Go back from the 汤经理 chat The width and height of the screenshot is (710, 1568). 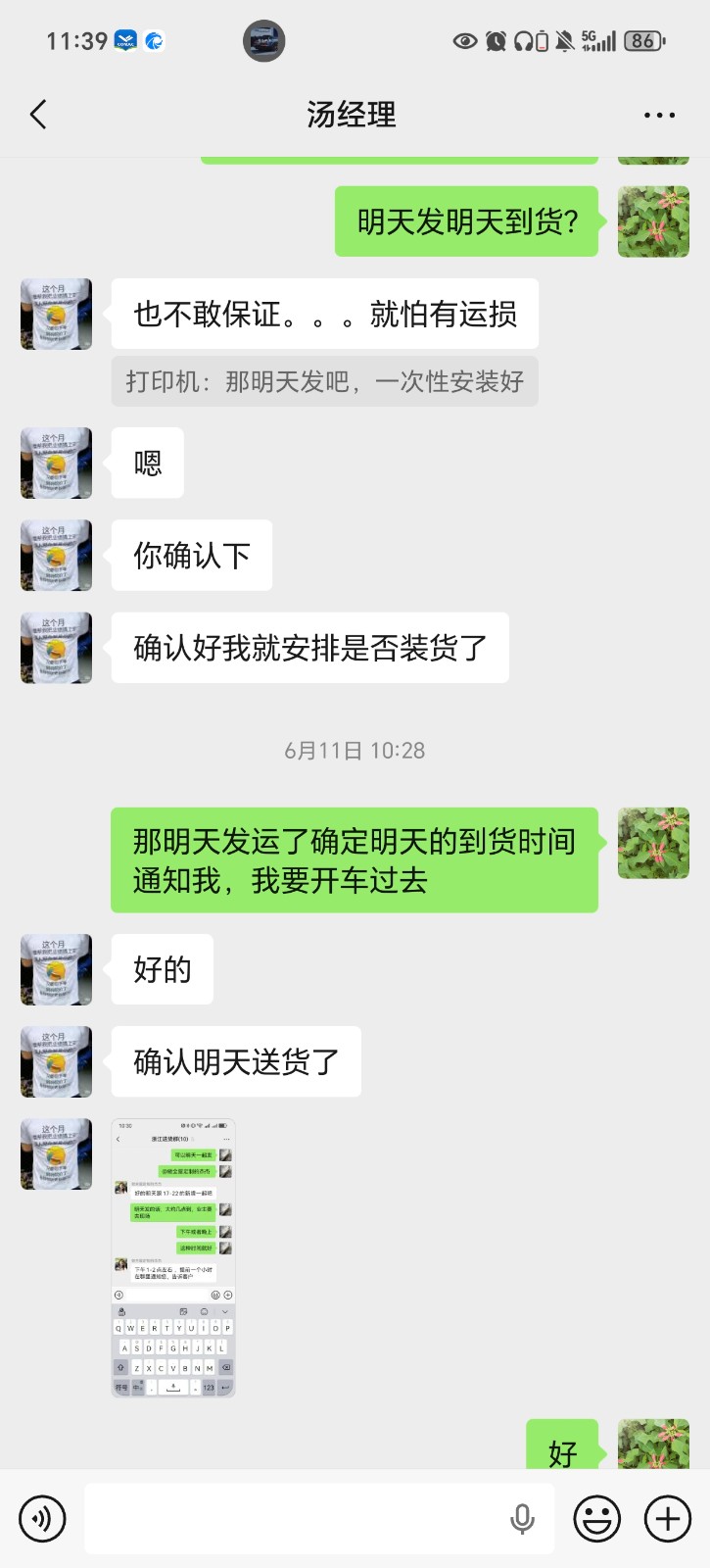tap(38, 115)
